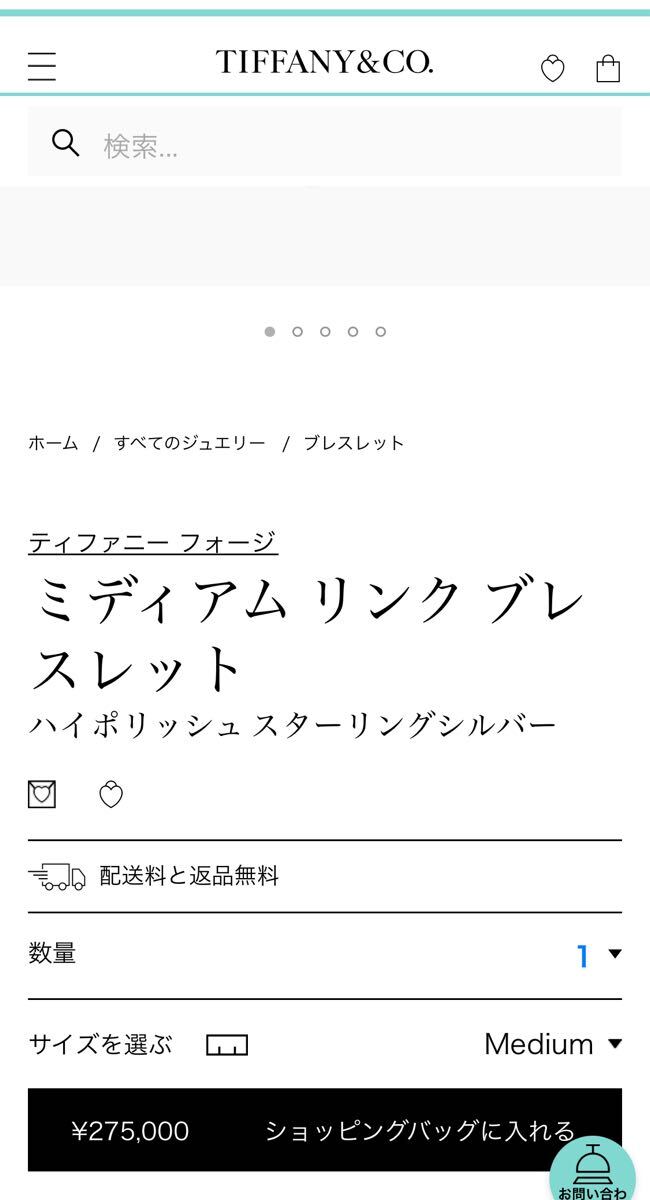Screen dimensions: 650x1200
Task: Open the ティファニー フォージ collection link
Action: (x=153, y=542)
